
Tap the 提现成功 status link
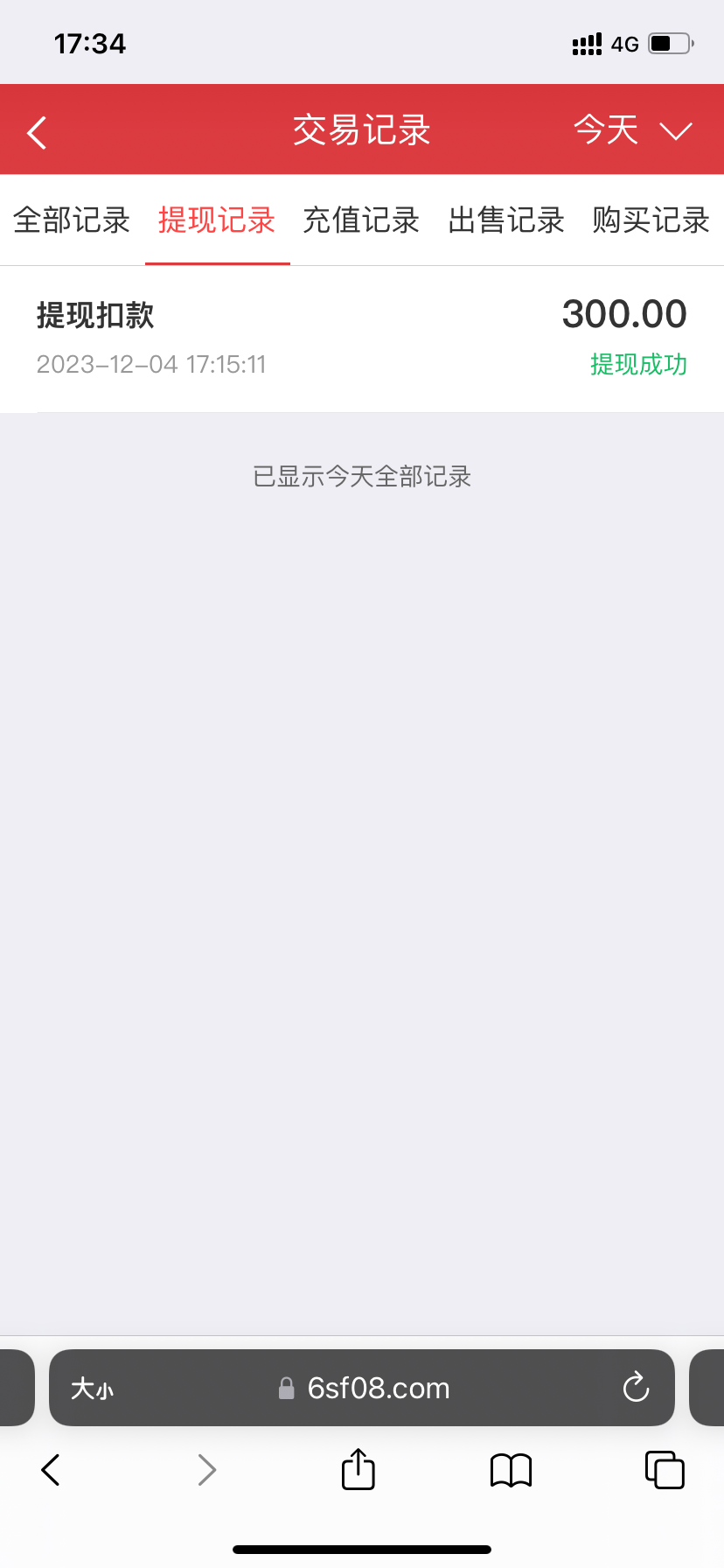tap(638, 365)
